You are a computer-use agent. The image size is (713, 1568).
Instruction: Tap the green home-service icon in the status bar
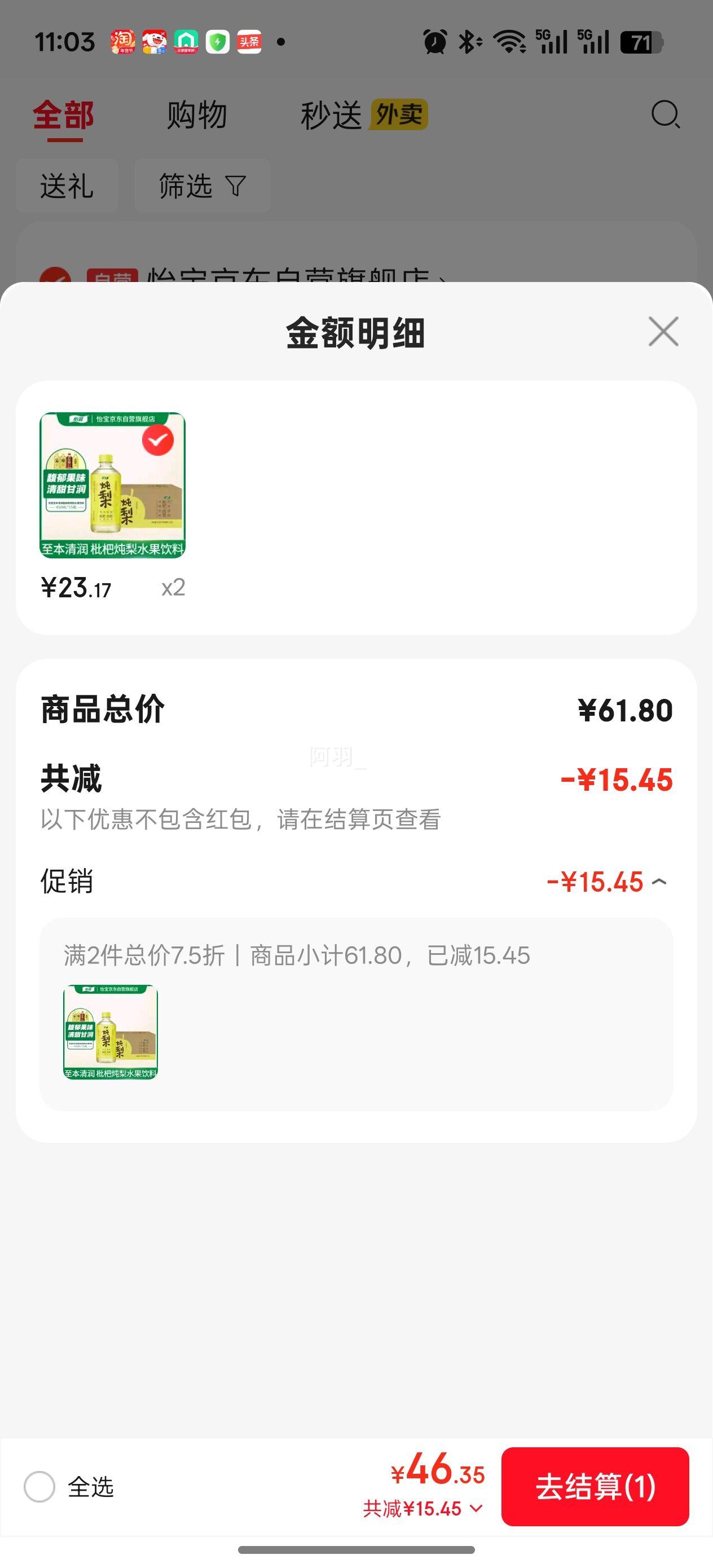(x=187, y=41)
